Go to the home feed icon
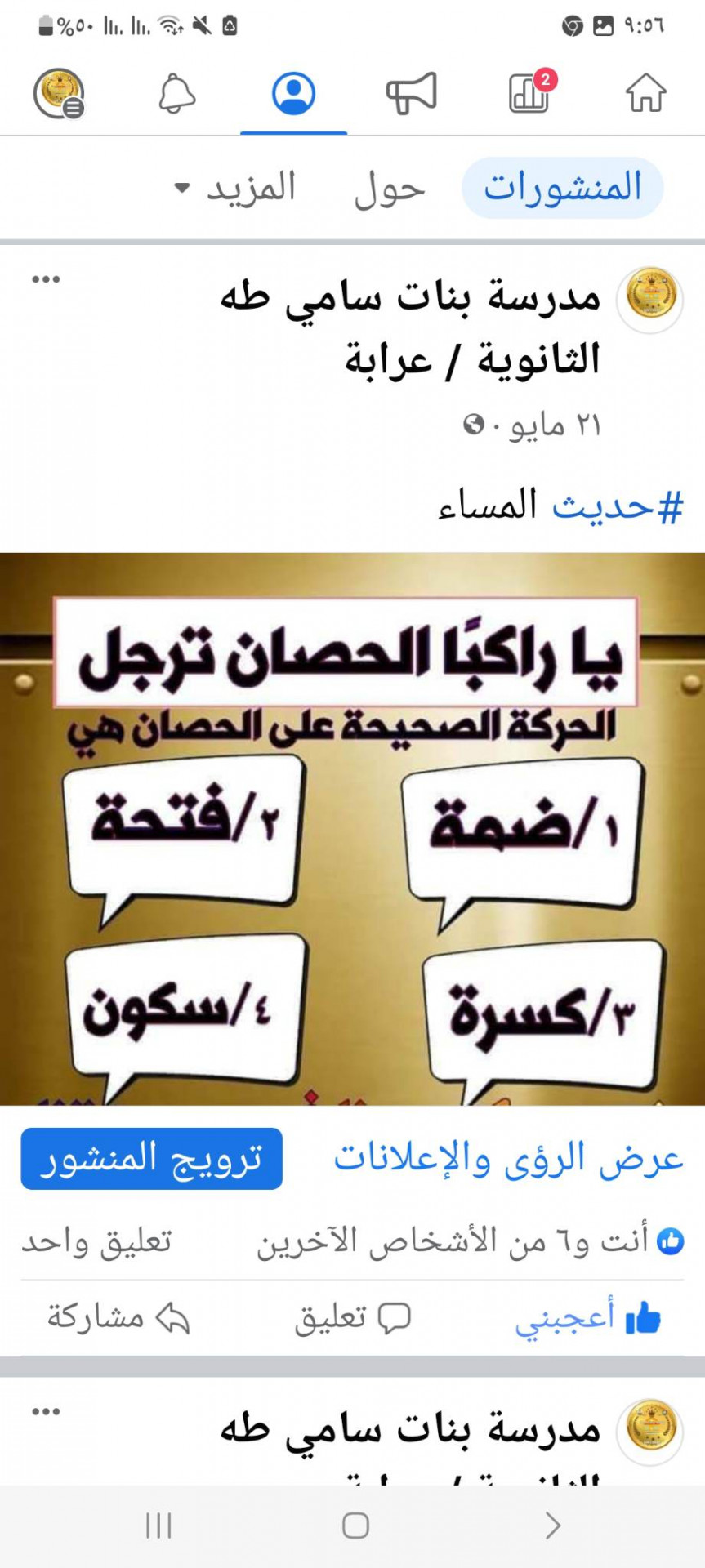Image resolution: width=705 pixels, height=1568 pixels. point(645,93)
